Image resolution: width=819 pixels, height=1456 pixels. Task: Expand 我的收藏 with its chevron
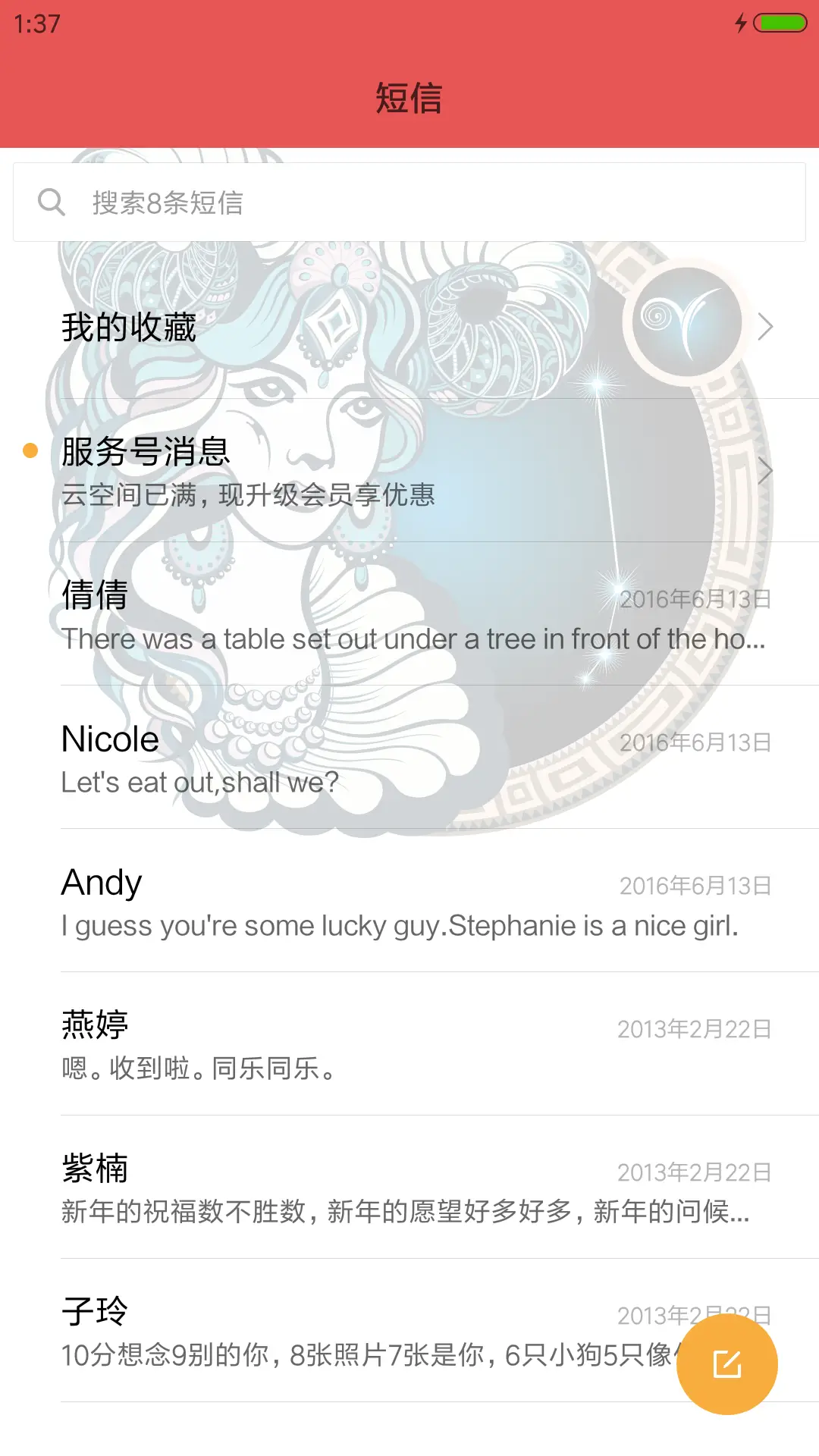767,328
